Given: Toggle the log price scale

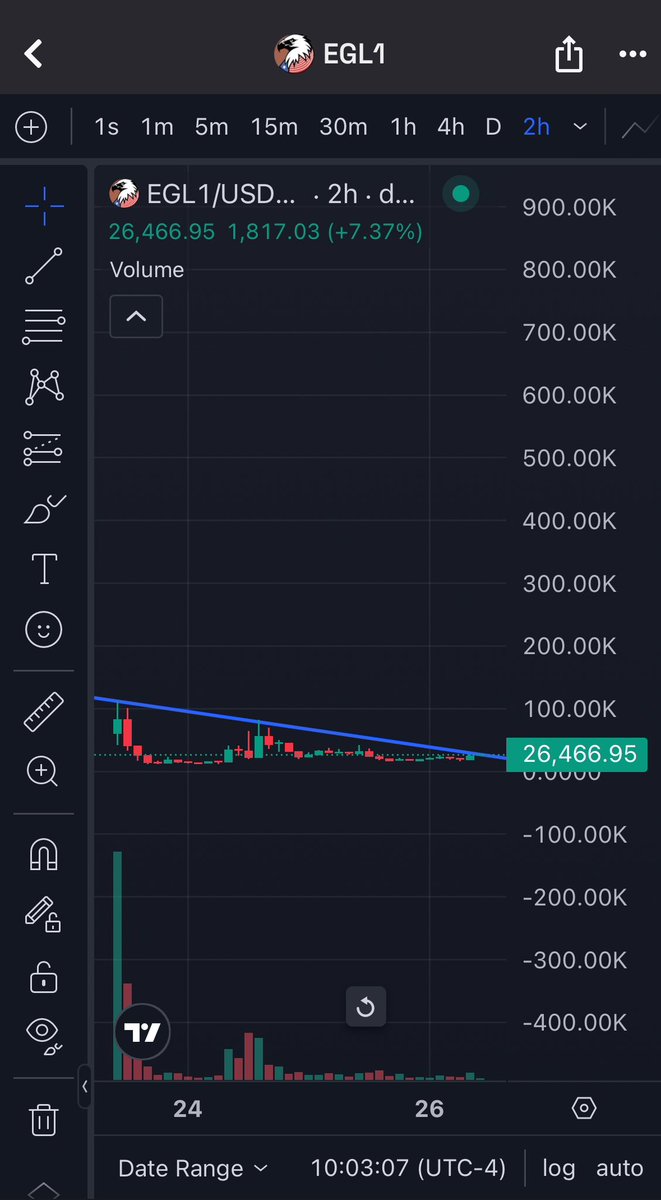Looking at the screenshot, I should coord(558,1168).
